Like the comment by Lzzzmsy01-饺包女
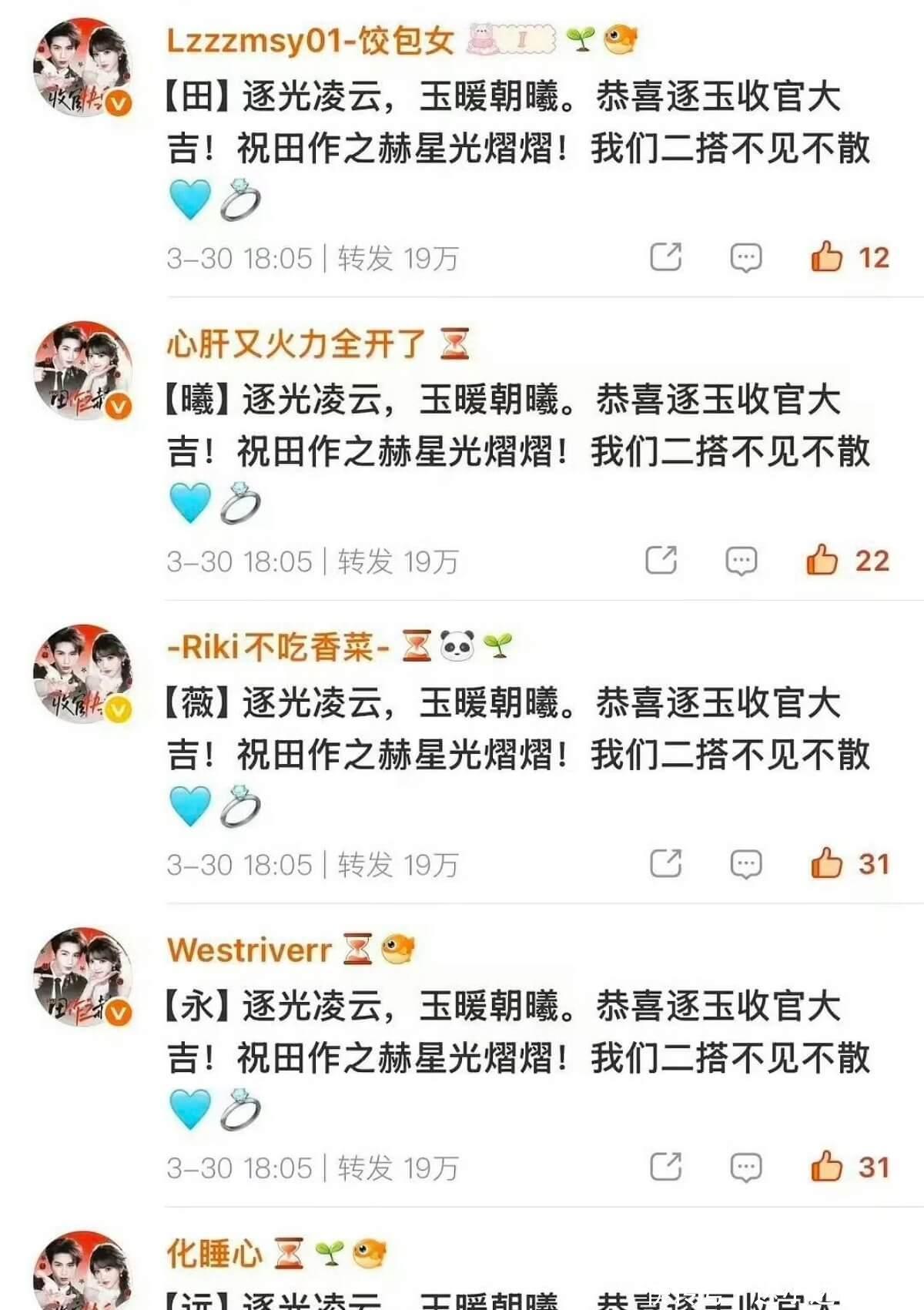This screenshot has height=1310, width=924. point(826,256)
